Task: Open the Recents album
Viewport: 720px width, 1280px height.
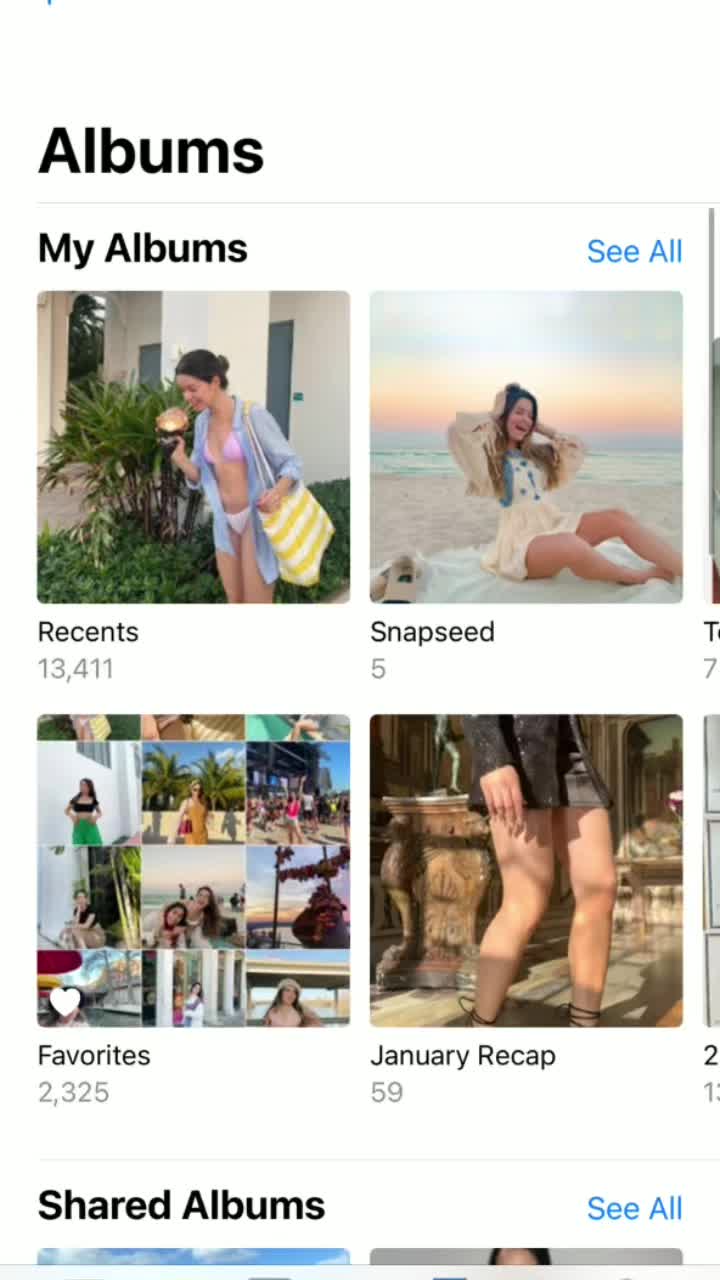Action: [193, 447]
